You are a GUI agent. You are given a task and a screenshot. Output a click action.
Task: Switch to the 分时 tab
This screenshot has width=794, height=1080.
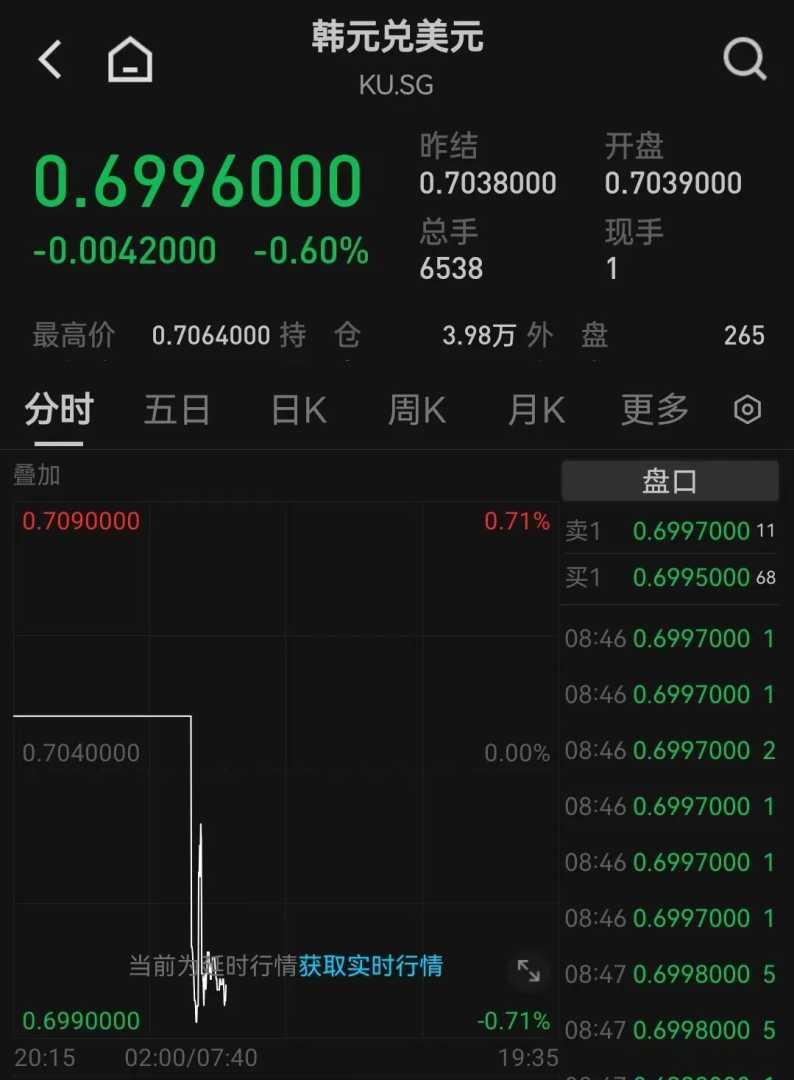[59, 410]
